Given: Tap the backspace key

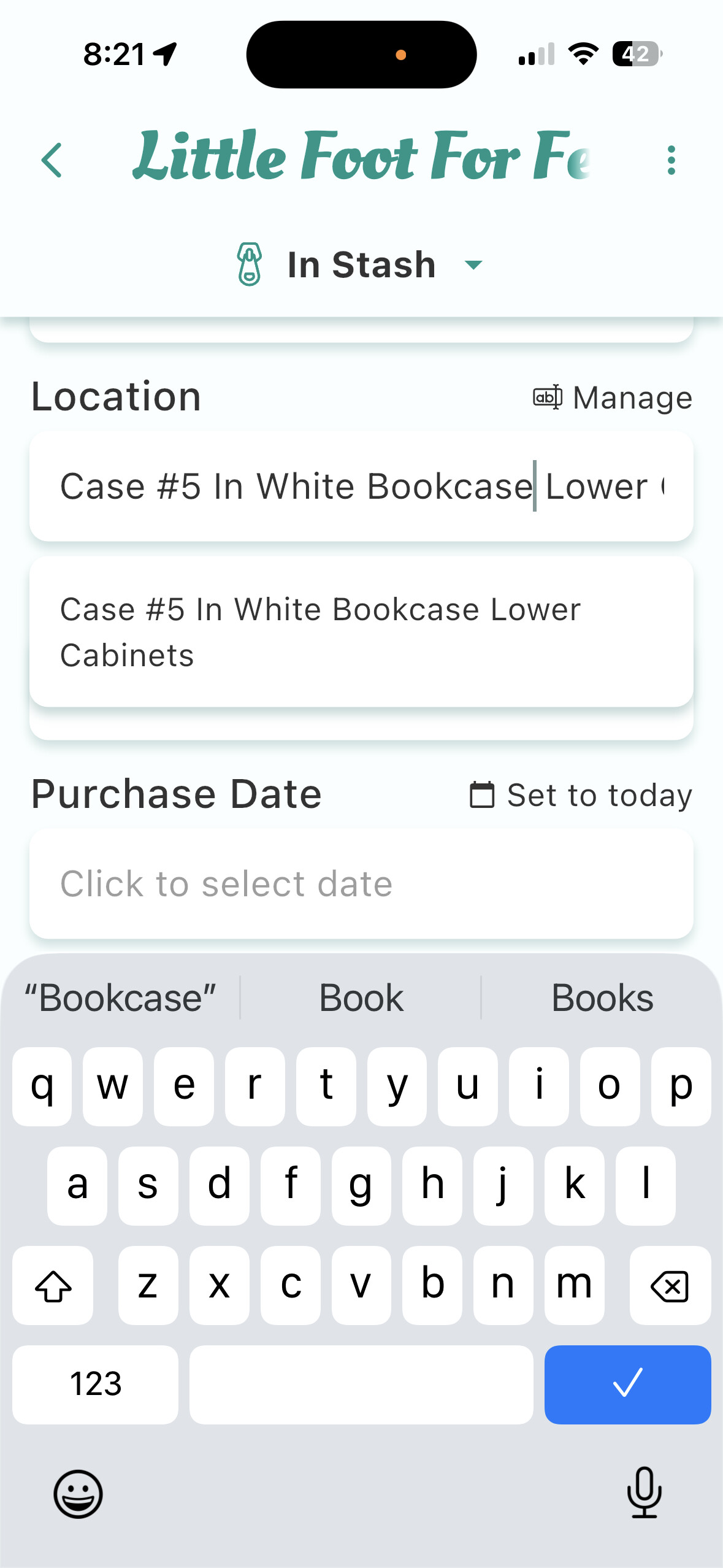Looking at the screenshot, I should [670, 1285].
